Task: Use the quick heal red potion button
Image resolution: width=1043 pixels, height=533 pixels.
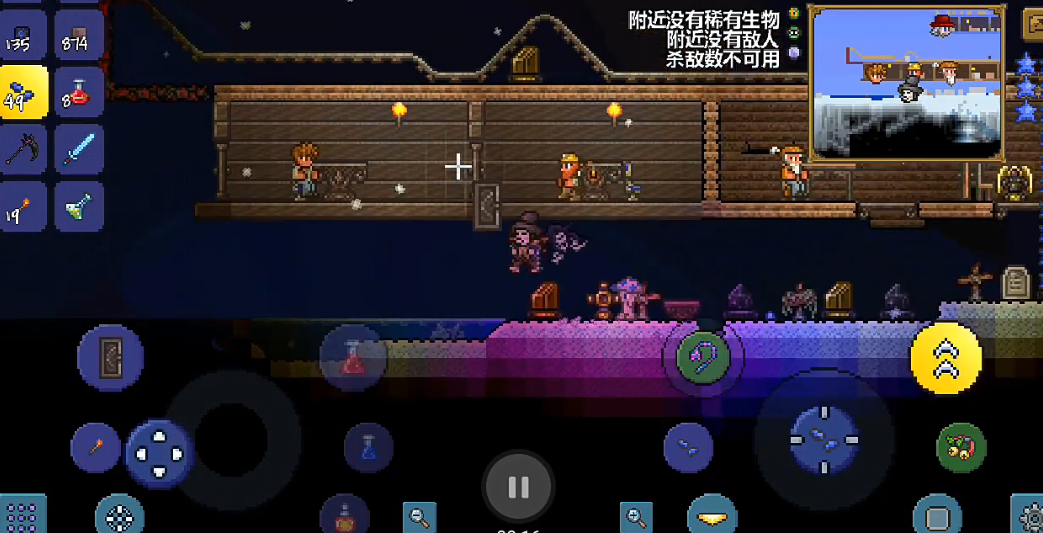Action: (353, 357)
